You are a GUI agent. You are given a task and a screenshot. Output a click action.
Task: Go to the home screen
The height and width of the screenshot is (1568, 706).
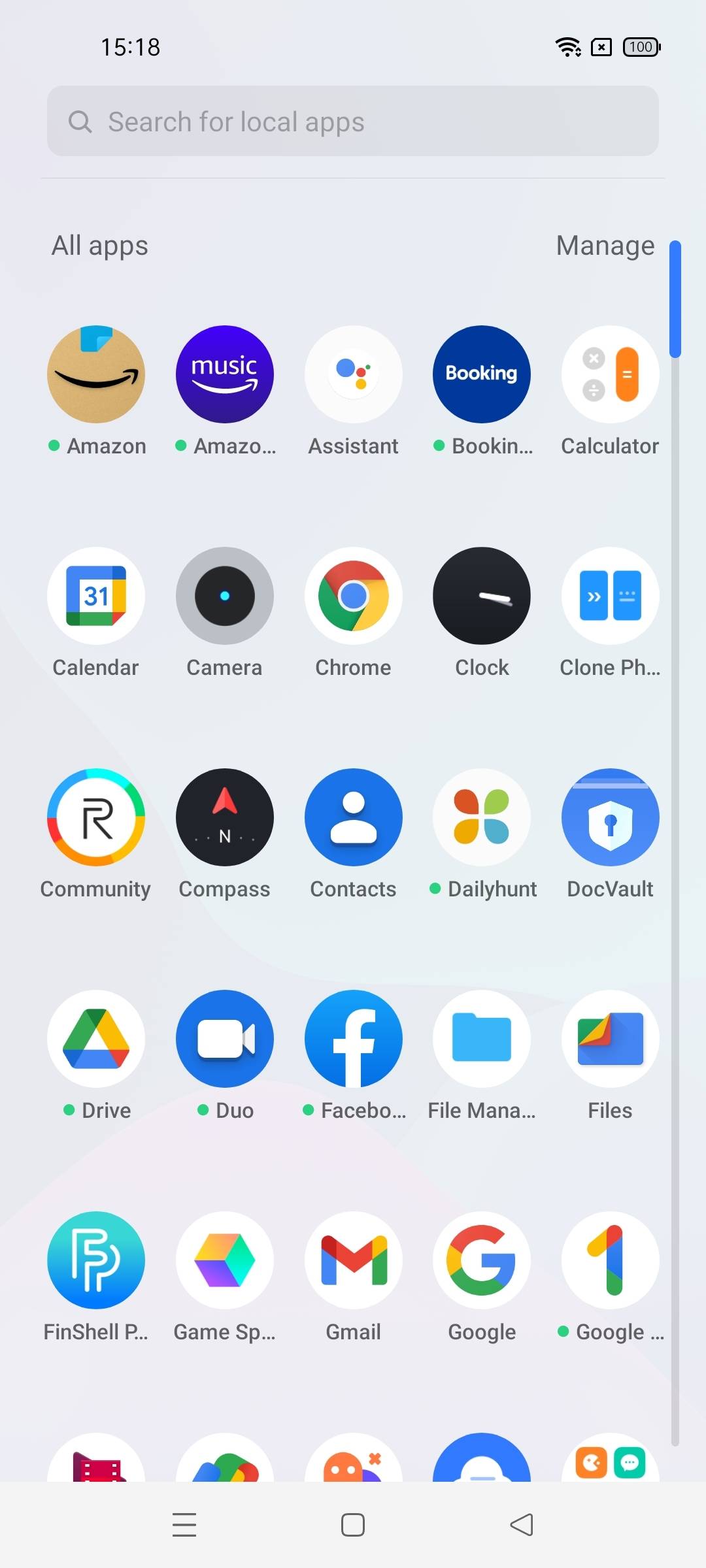353,1525
